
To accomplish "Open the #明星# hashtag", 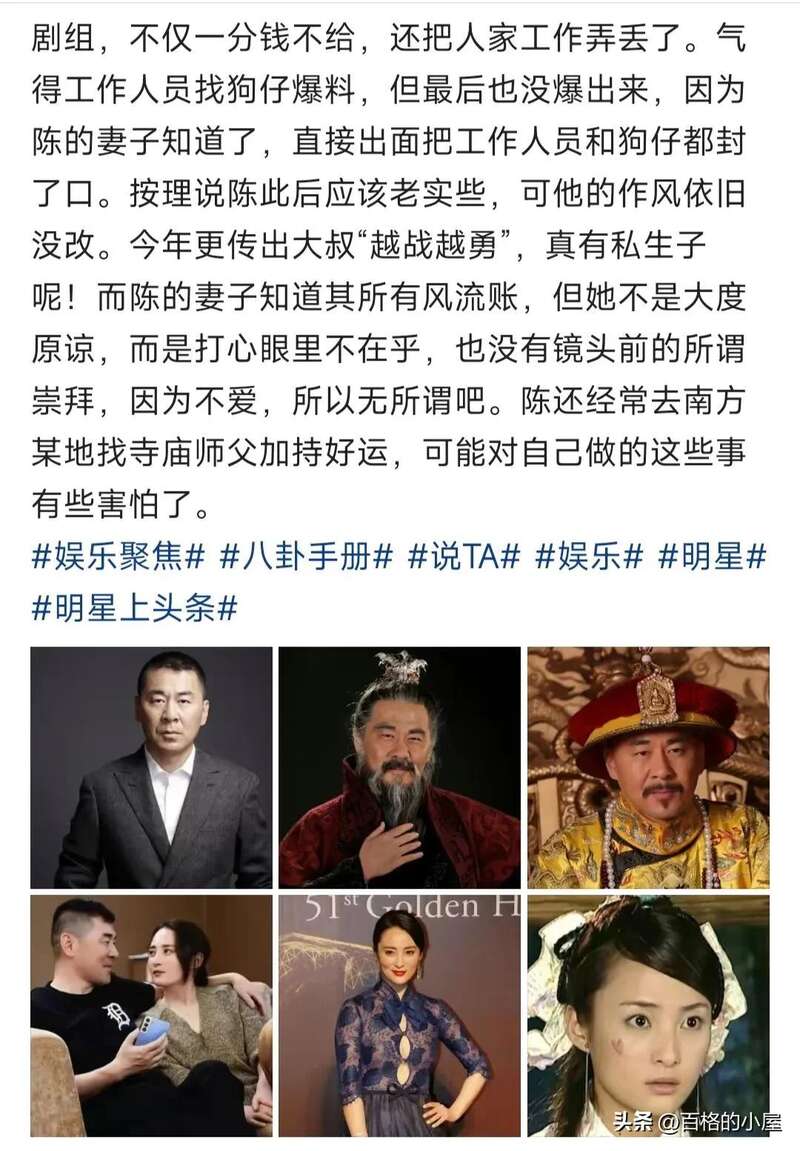I will click(712, 557).
